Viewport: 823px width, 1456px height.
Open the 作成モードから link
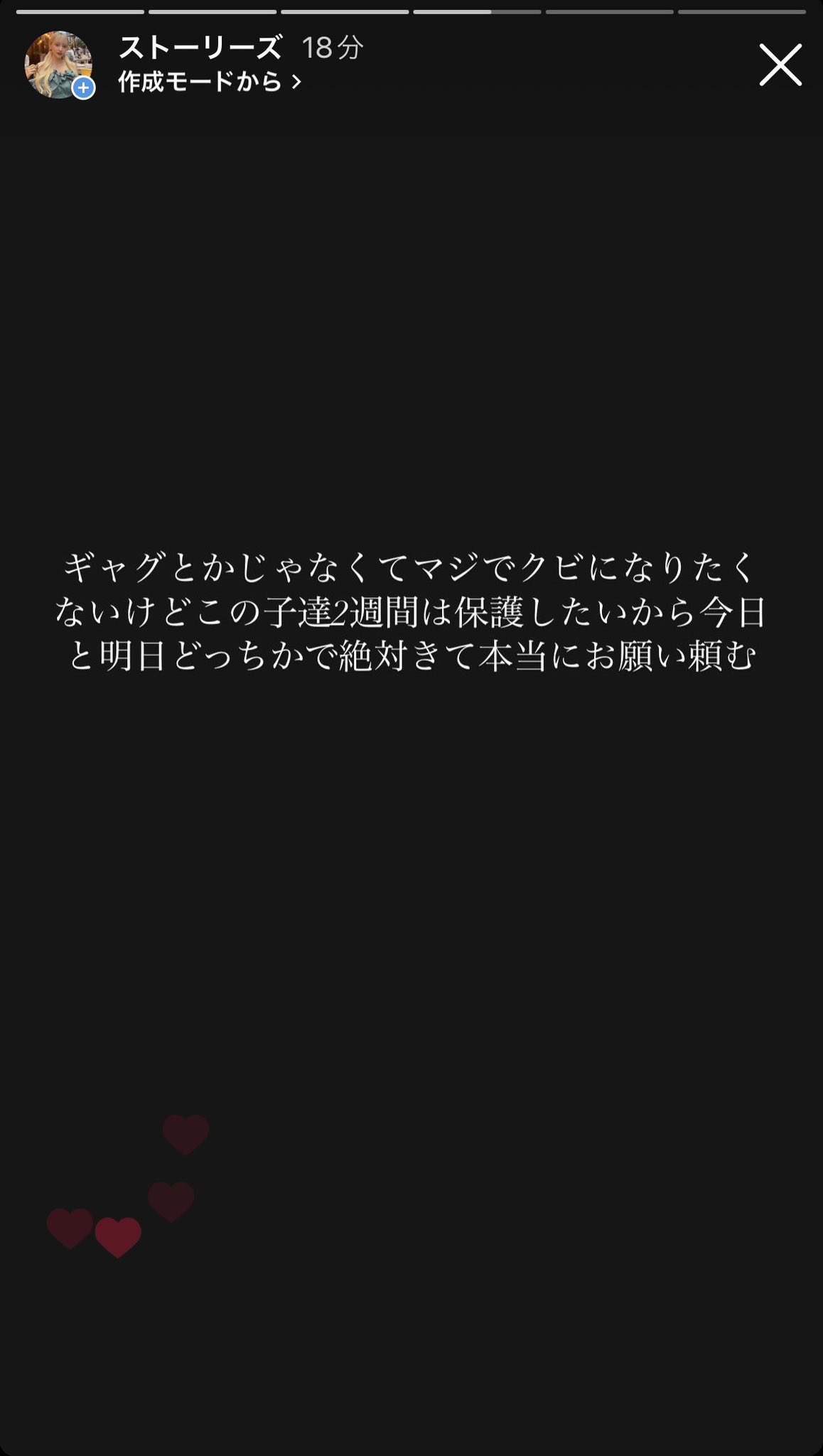[210, 82]
